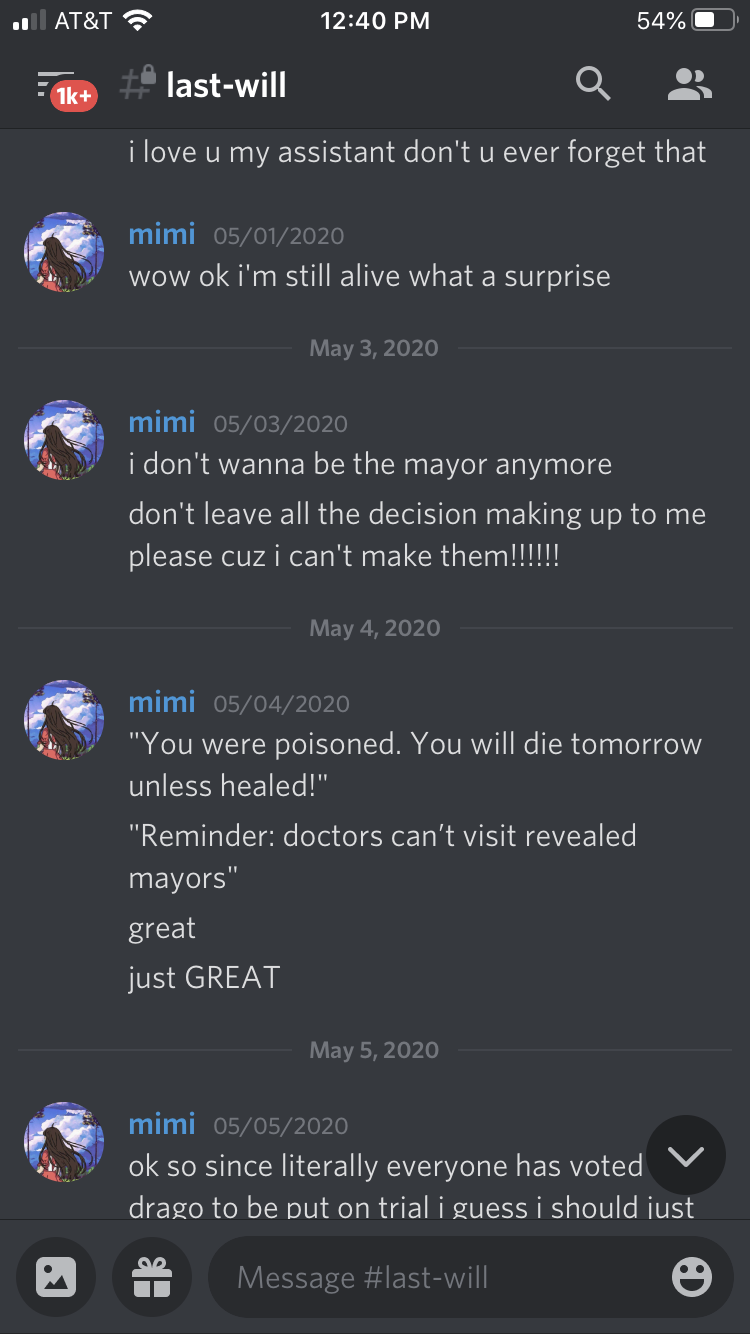The height and width of the screenshot is (1334, 750).
Task: View mimi's profile from 05/04/2020 message avatar
Action: (64, 720)
